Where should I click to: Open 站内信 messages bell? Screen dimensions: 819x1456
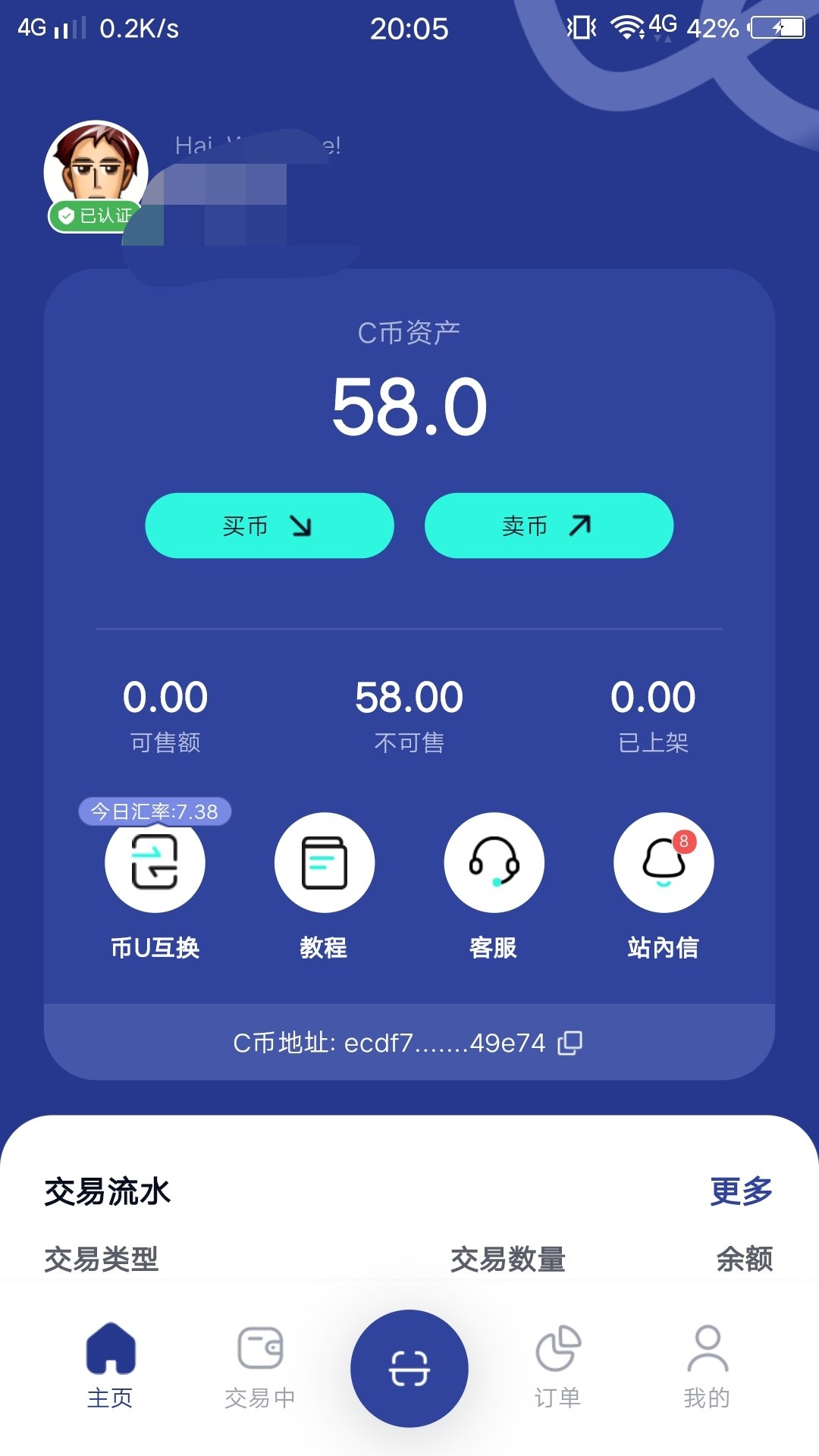tap(664, 863)
